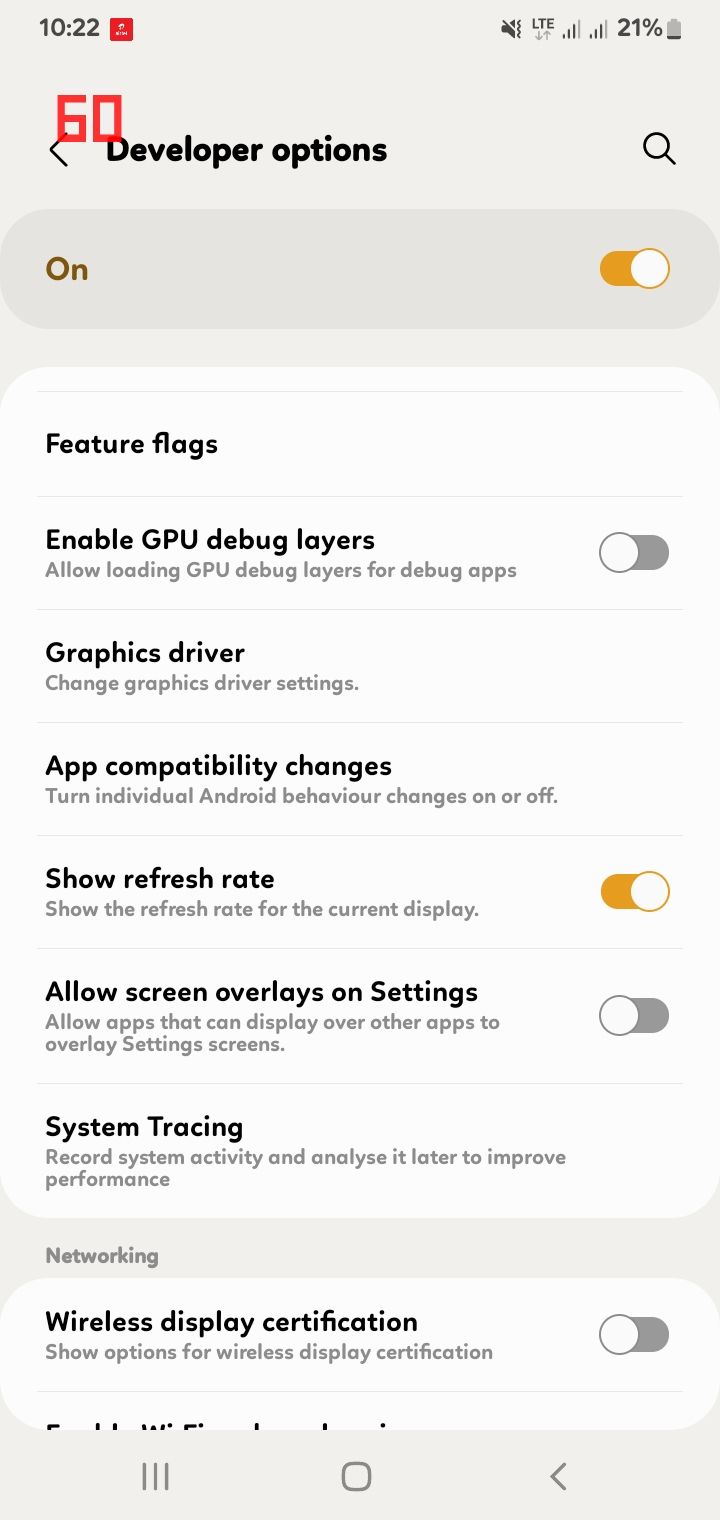This screenshot has width=720, height=1520.
Task: Disable Show refresh rate
Action: [x=634, y=892]
